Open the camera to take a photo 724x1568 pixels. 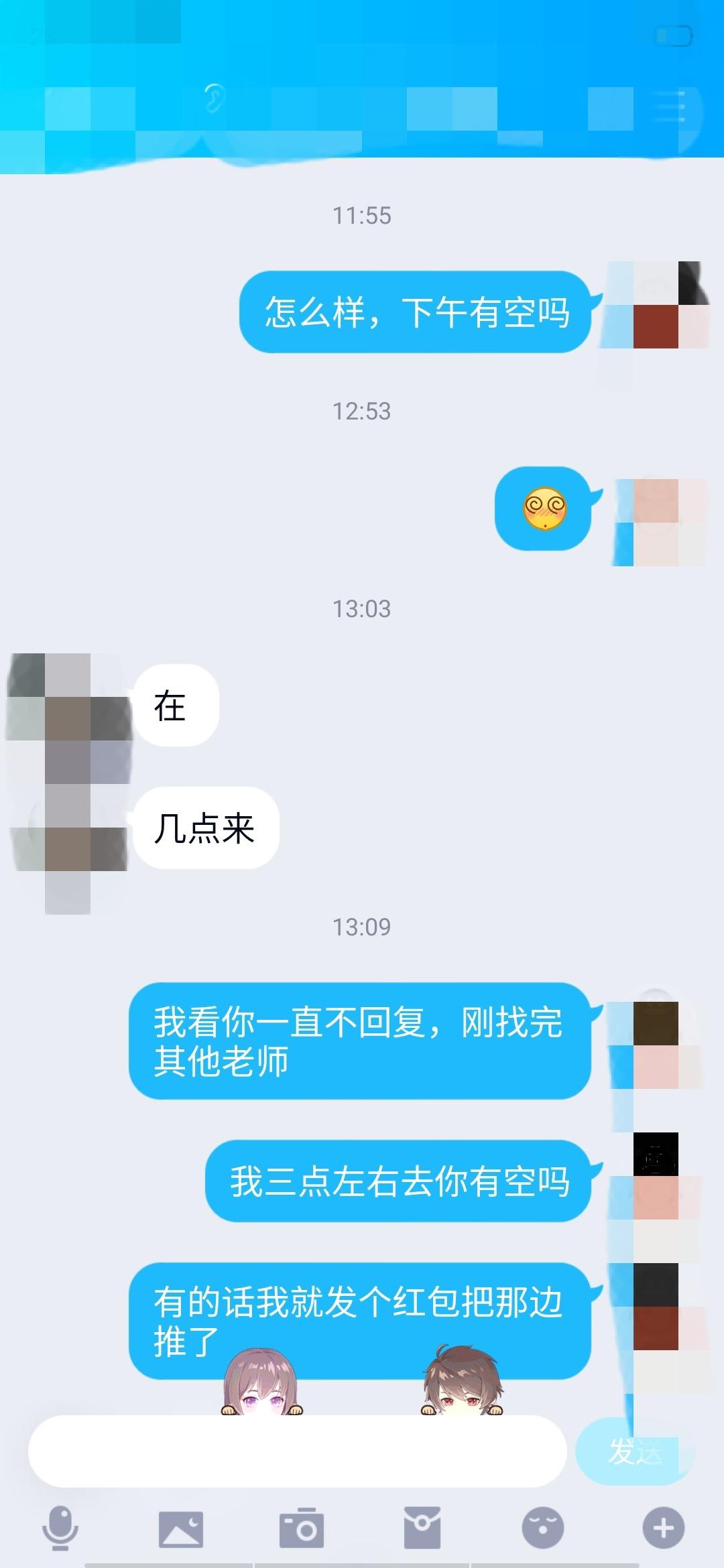click(302, 1528)
